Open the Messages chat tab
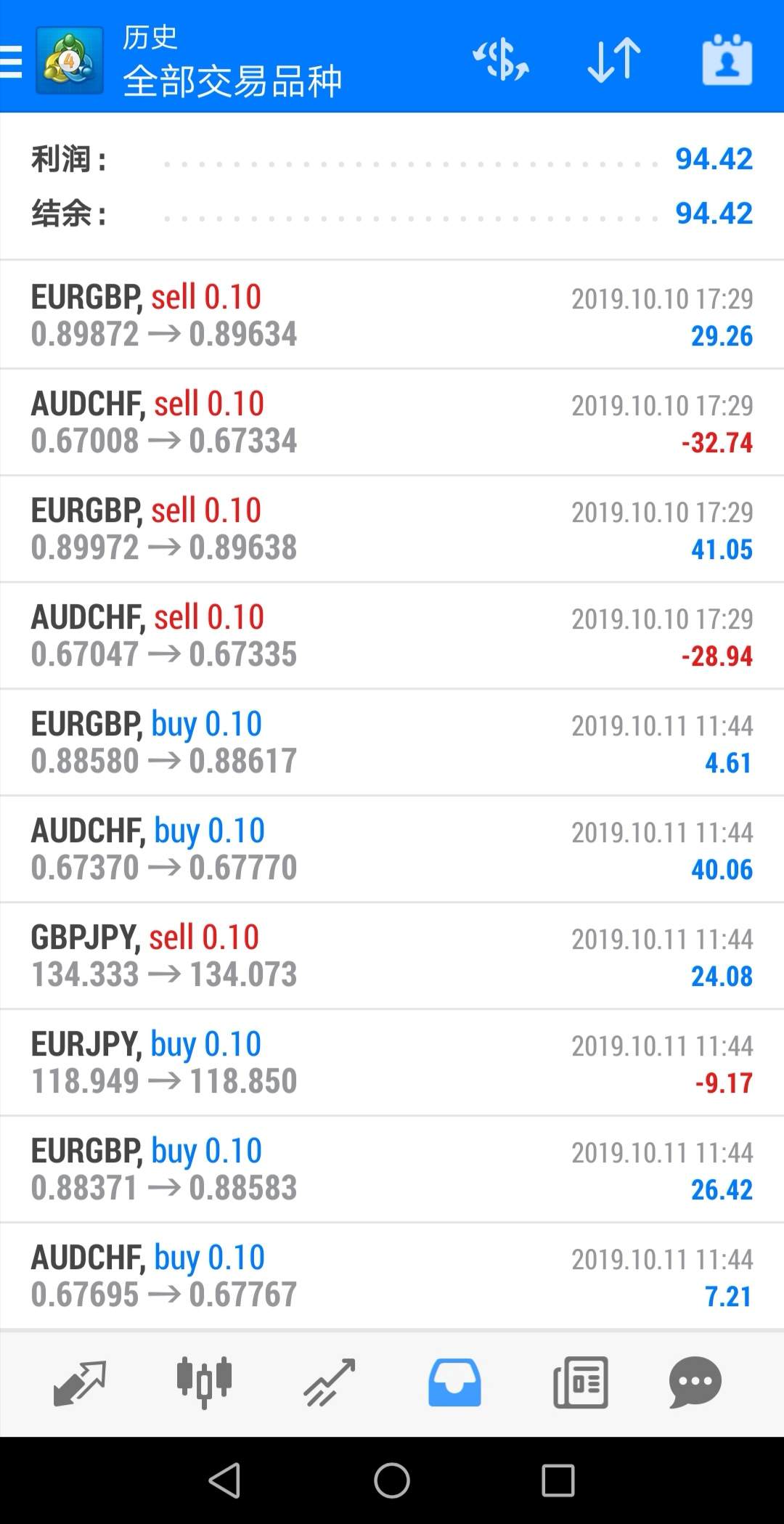Screen dimensions: 784x1524 [695, 1382]
